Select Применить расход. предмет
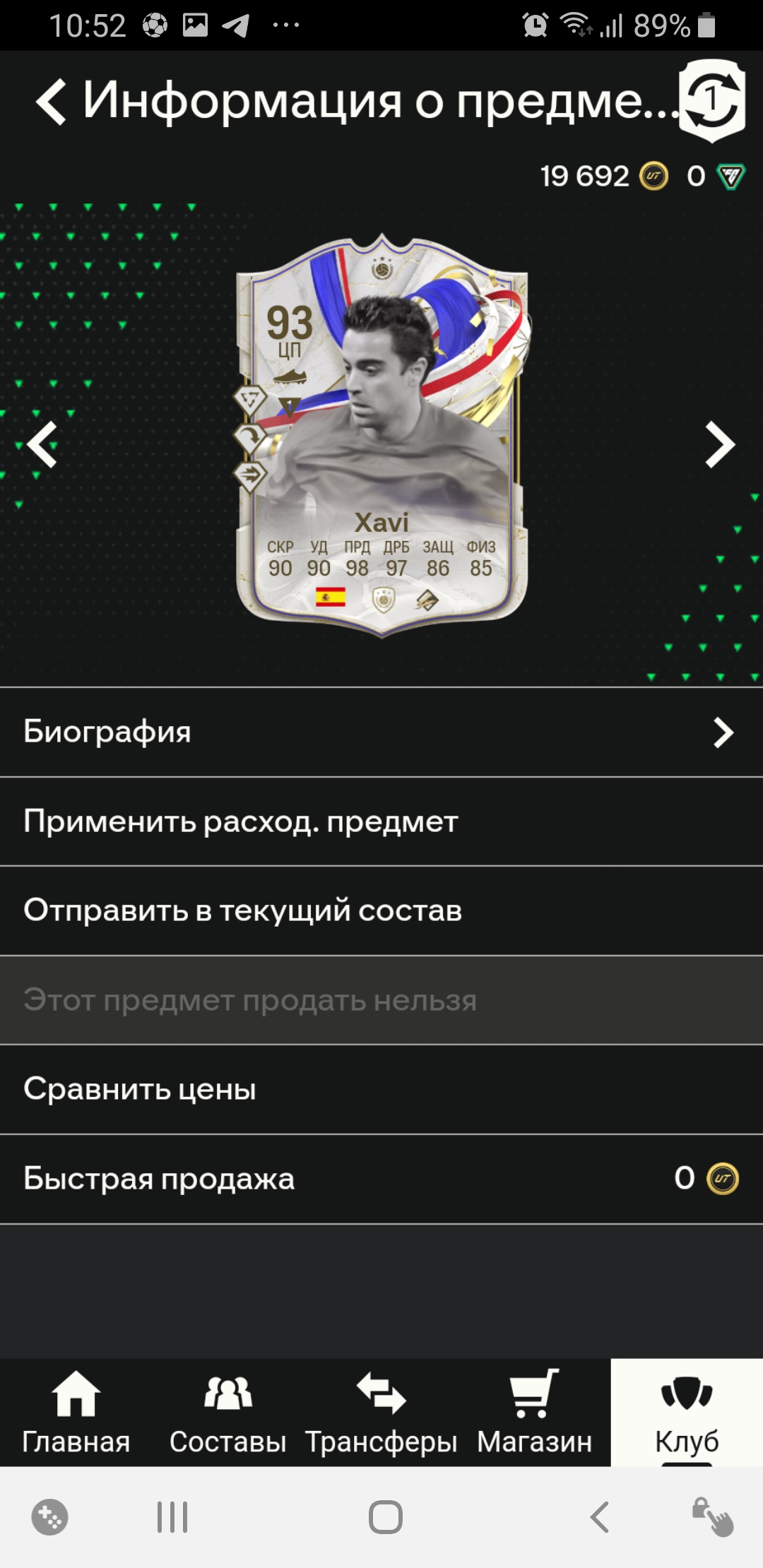 point(381,821)
